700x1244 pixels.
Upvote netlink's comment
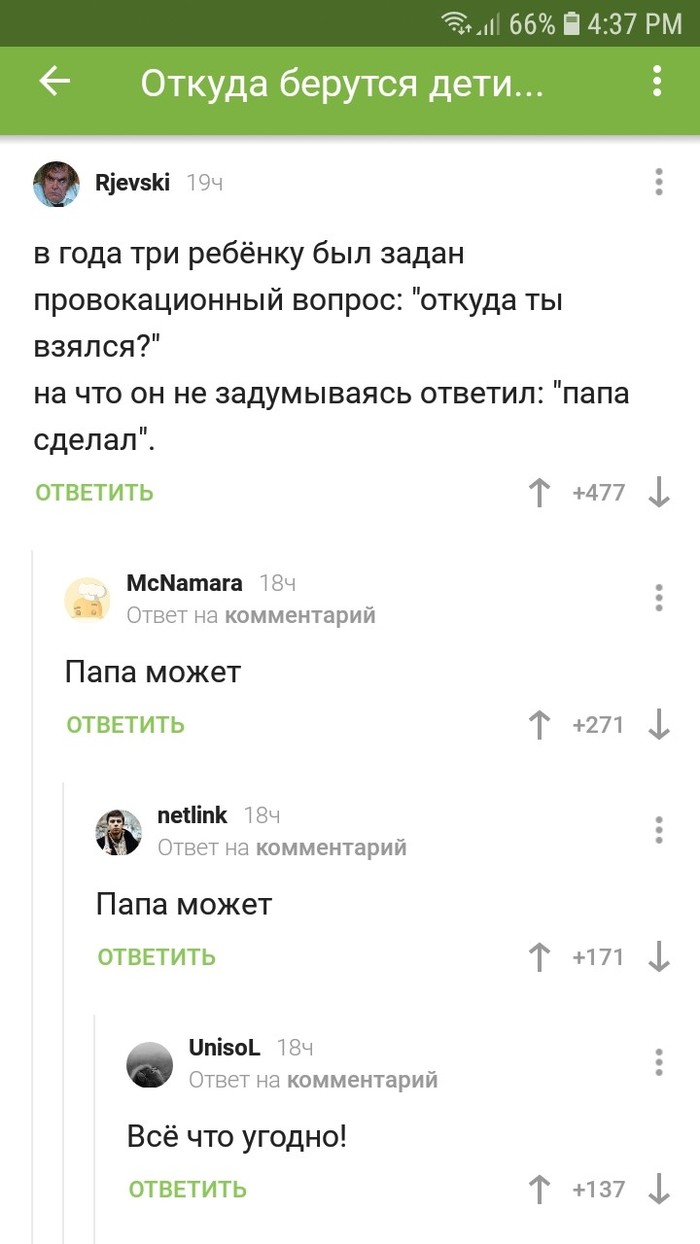coord(540,956)
